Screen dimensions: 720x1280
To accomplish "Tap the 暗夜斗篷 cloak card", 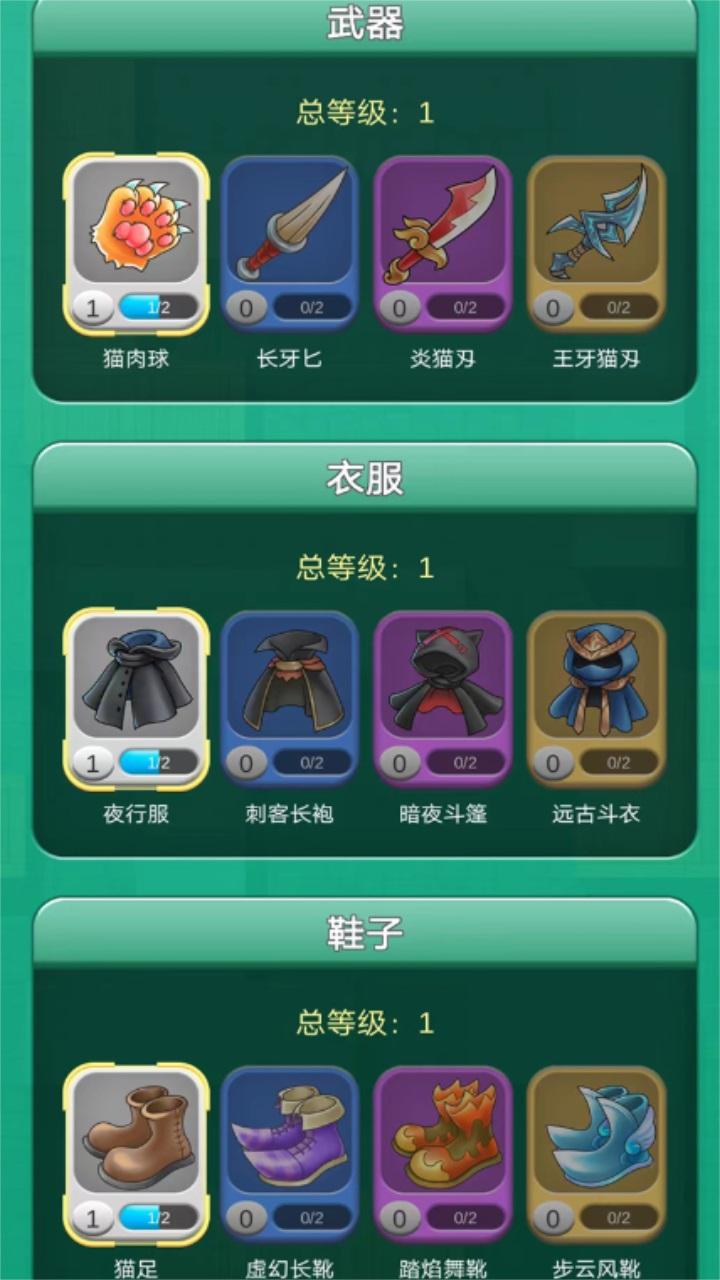I will (443, 699).
